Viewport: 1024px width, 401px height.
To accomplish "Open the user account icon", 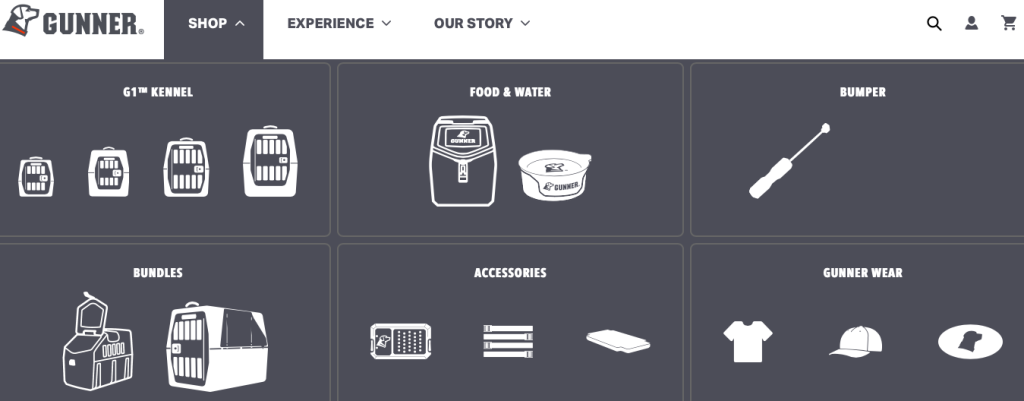I will coord(971,24).
